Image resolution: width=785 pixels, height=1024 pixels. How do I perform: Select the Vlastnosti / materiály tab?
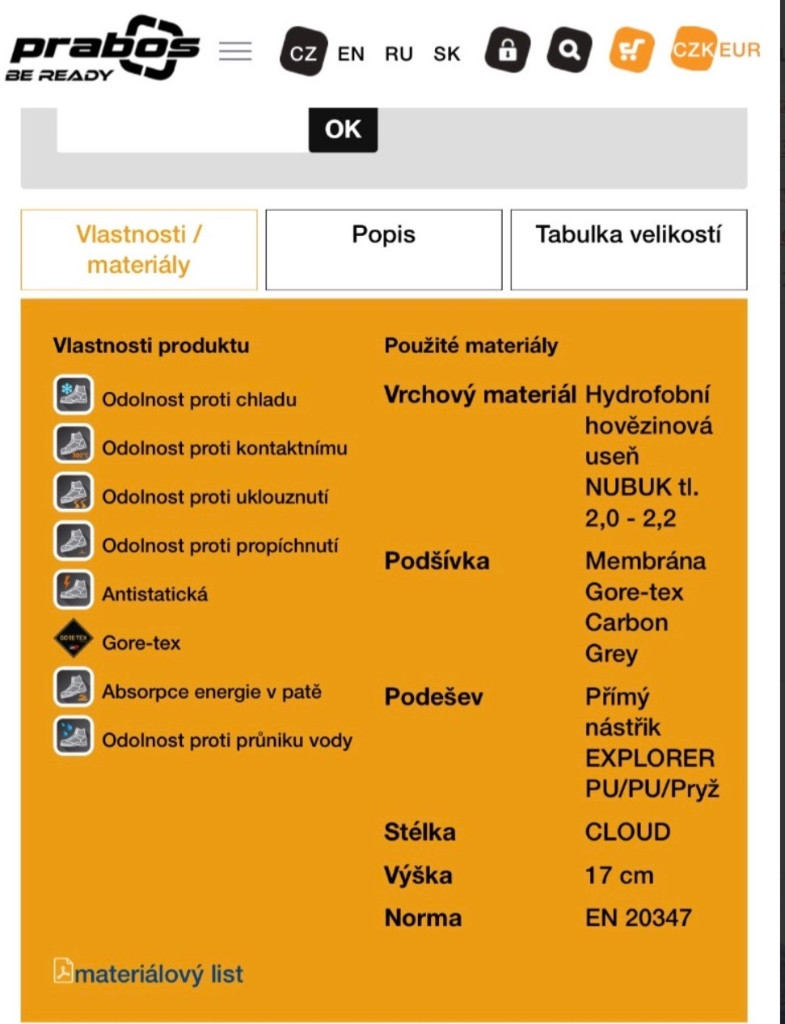pyautogui.click(x=139, y=249)
